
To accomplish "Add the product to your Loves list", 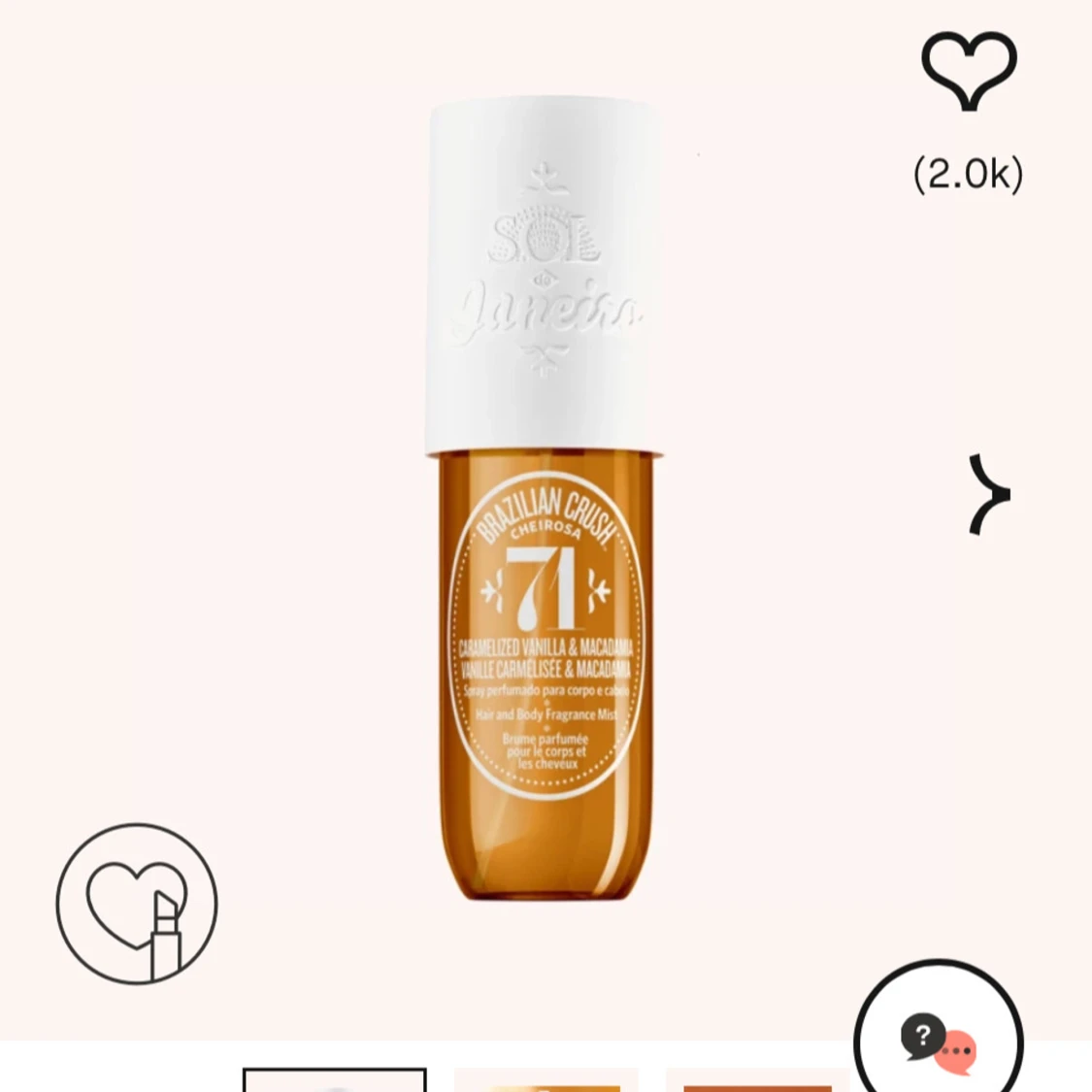I will [968, 71].
